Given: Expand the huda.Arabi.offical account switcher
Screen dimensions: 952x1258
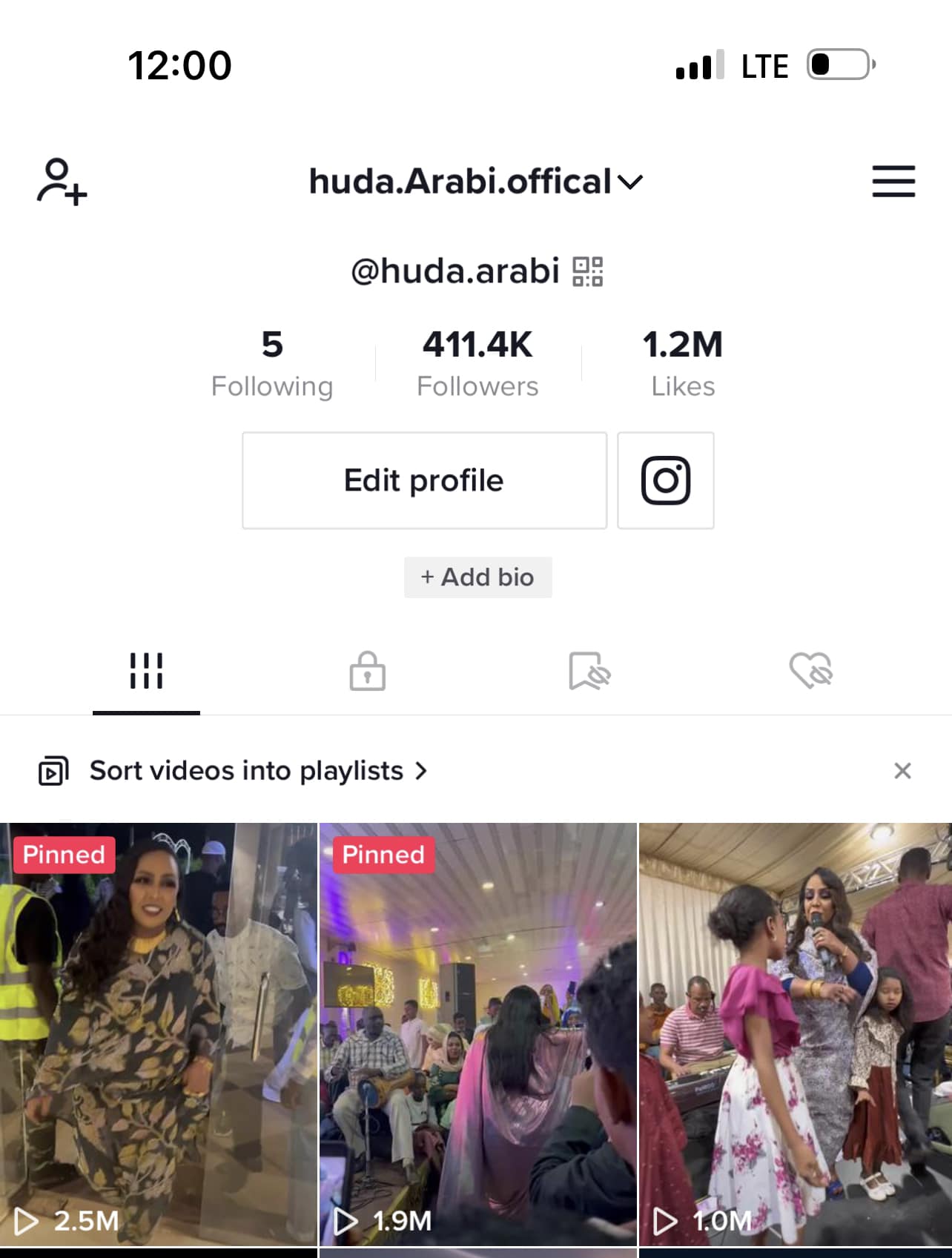Looking at the screenshot, I should click(x=475, y=182).
